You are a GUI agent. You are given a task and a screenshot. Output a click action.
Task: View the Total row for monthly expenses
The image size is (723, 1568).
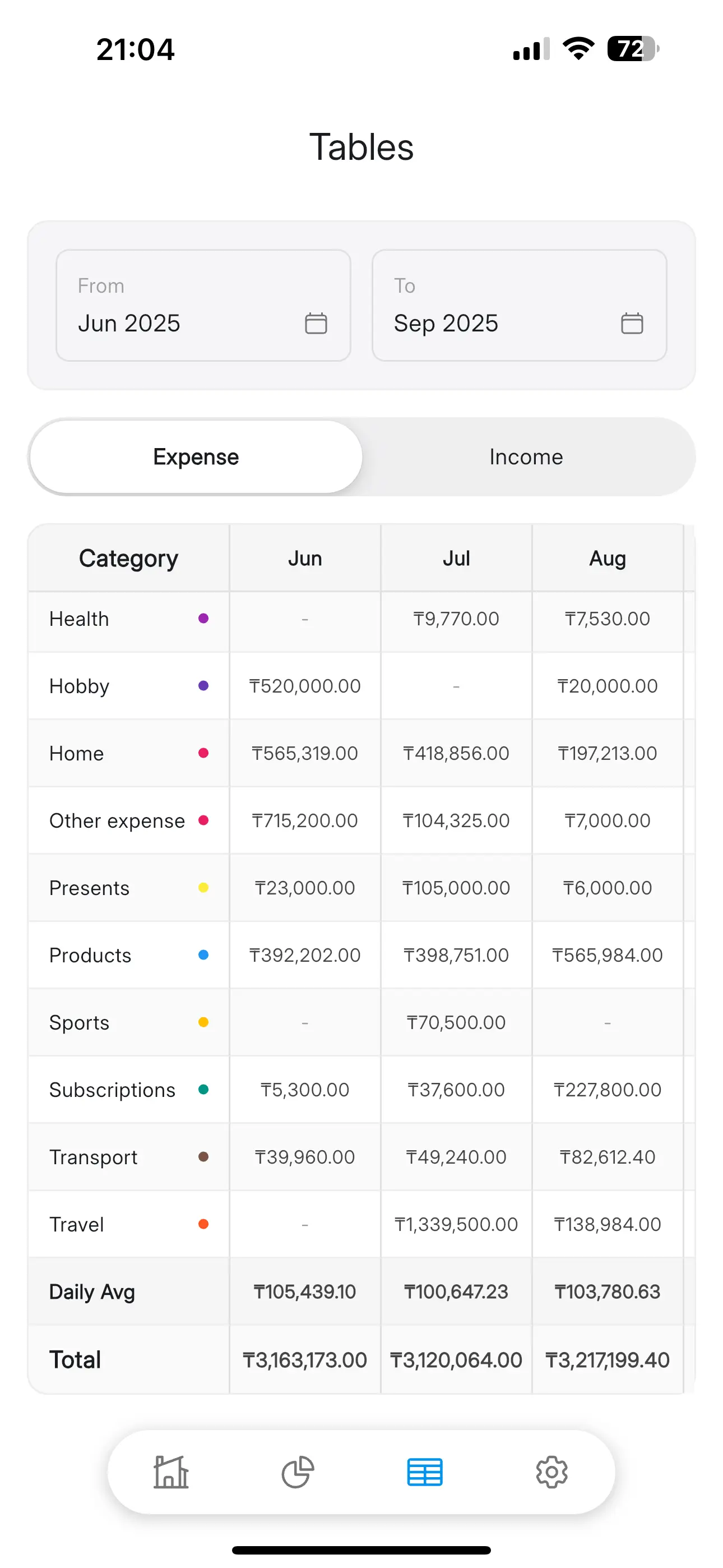(75, 1359)
